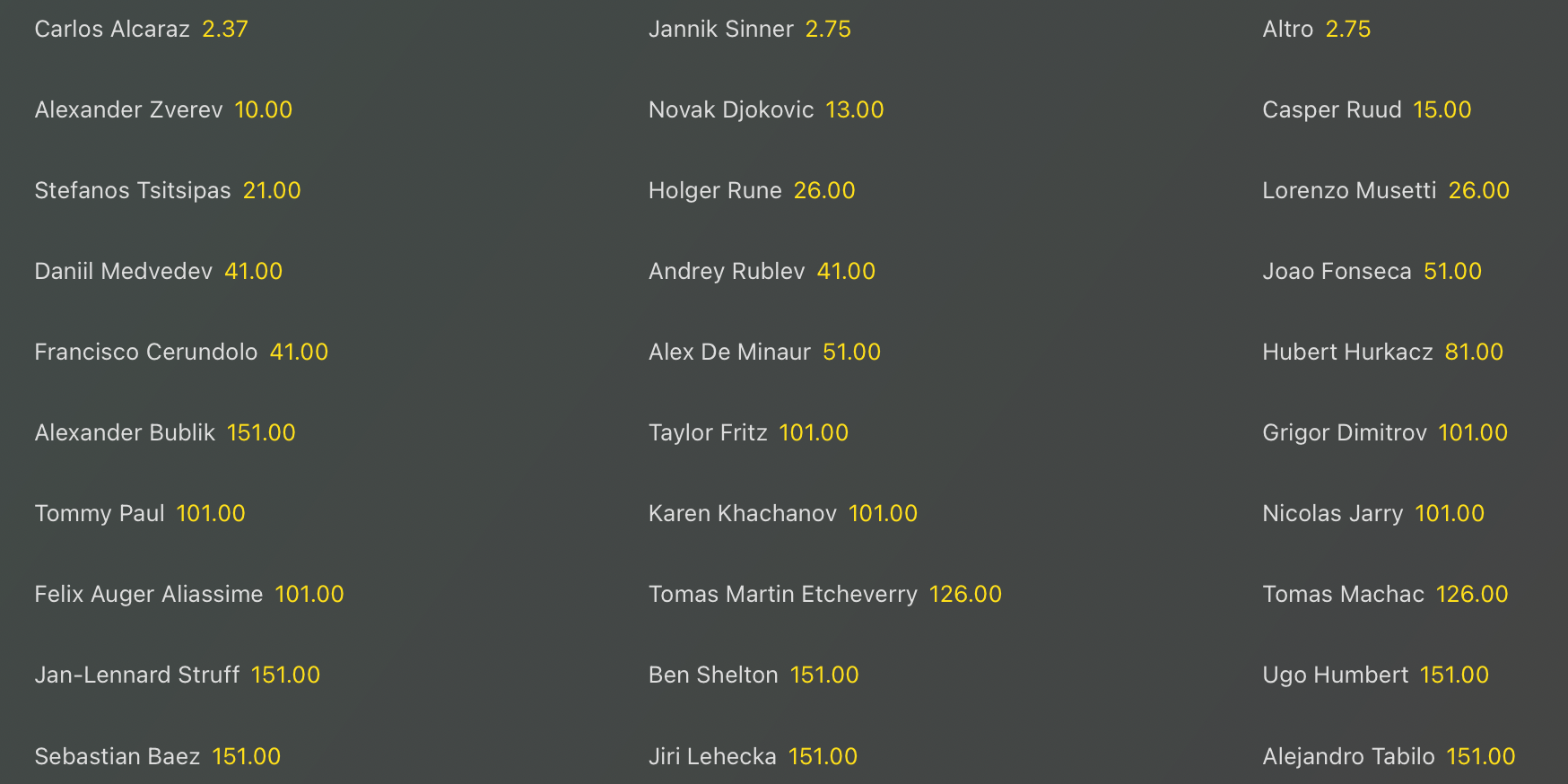The height and width of the screenshot is (784, 1568).
Task: Pick Ugo Humbert at 151.00
Action: tap(1375, 675)
